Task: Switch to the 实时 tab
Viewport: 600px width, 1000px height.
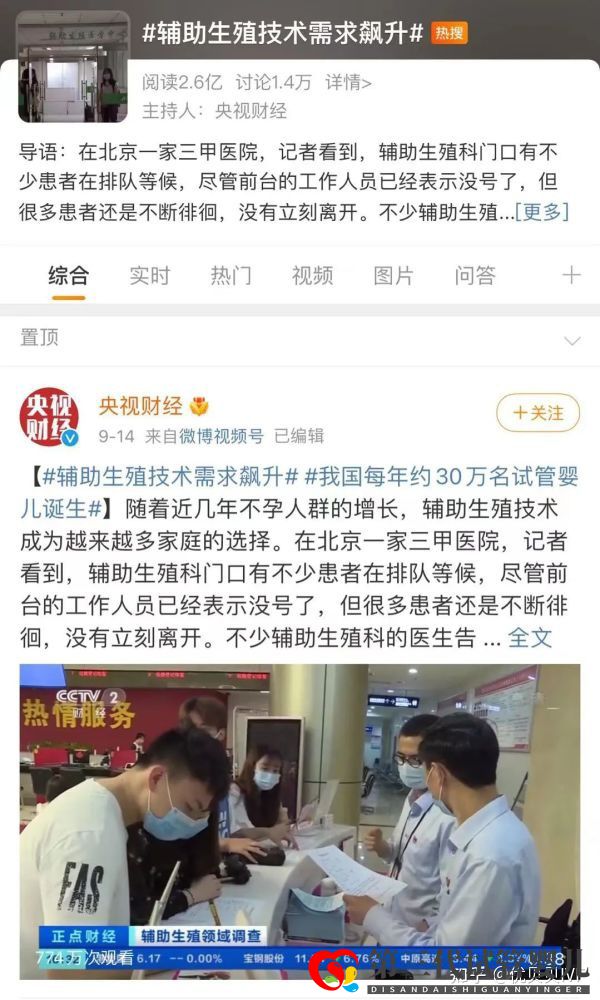Action: (x=149, y=276)
